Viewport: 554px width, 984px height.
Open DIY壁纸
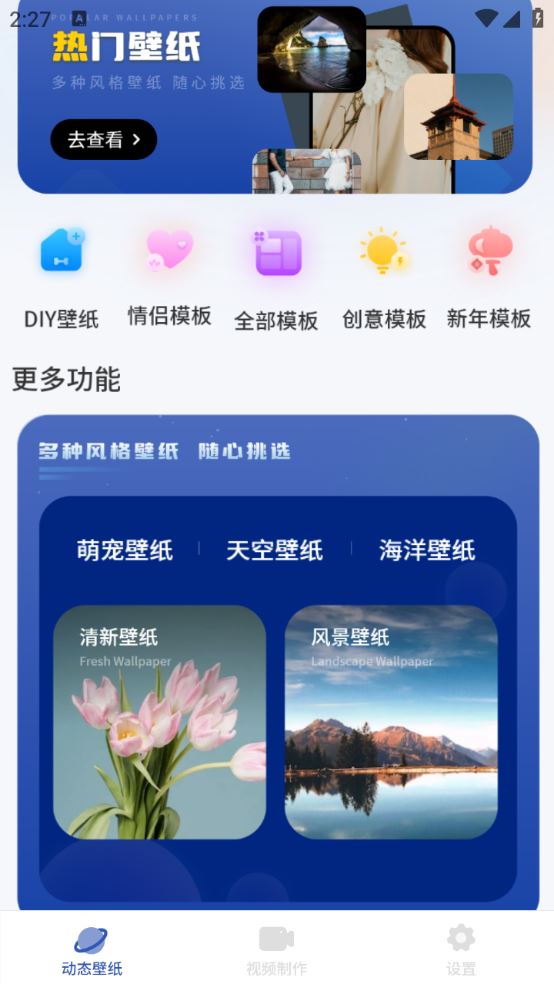61,276
